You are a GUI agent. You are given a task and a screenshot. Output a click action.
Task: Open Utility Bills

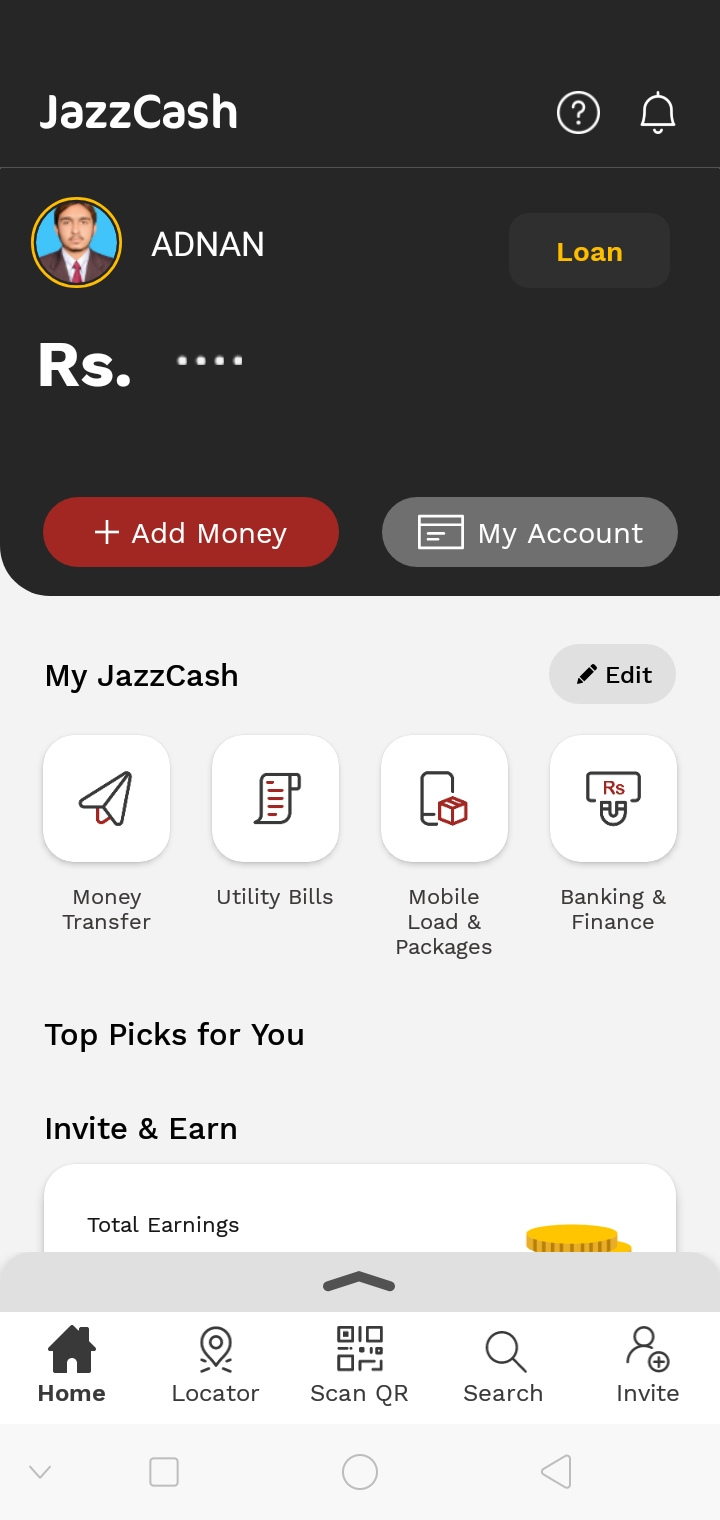[x=275, y=798]
